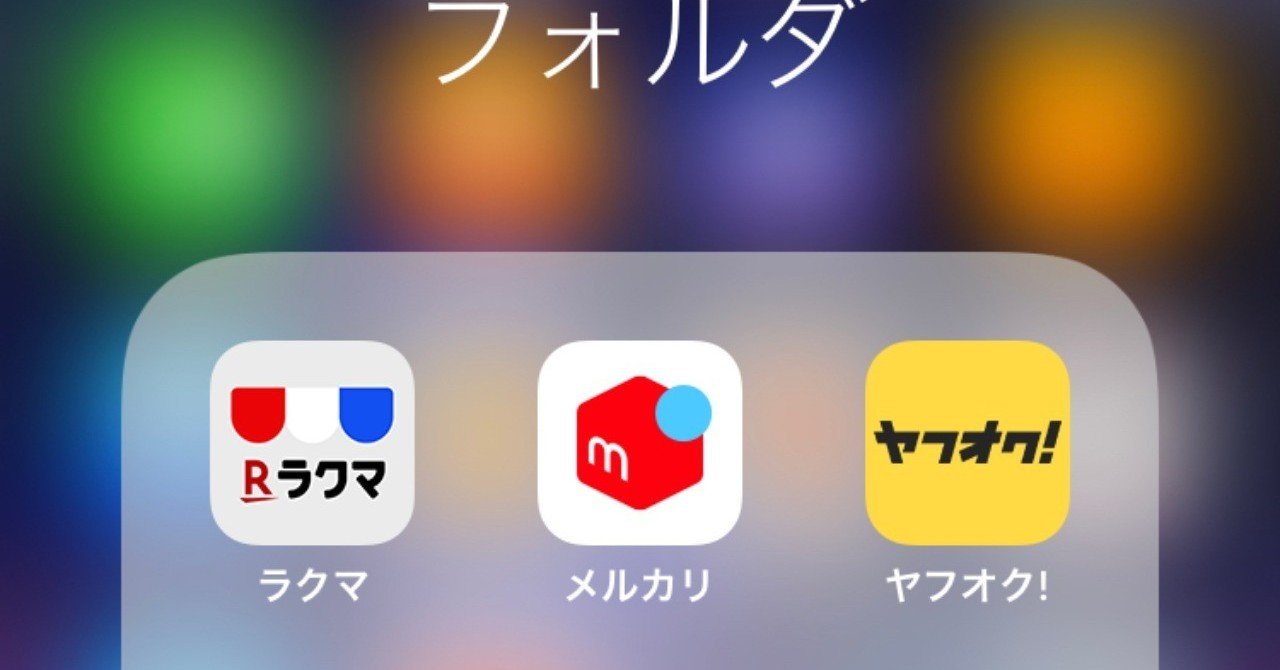1280x670 pixels.
Task: Launch the メルカリ app
Action: point(639,443)
